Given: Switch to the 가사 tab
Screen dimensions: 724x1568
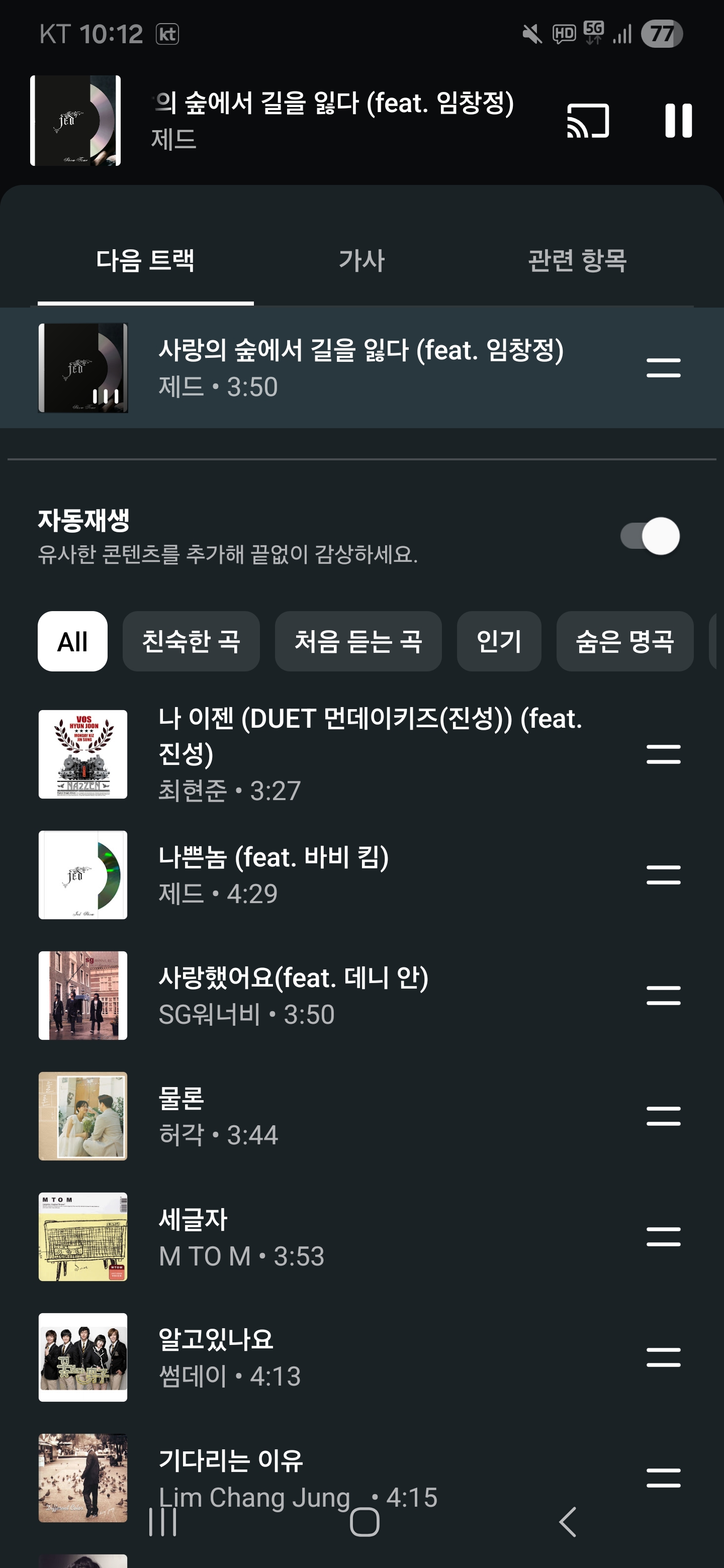Looking at the screenshot, I should (361, 260).
